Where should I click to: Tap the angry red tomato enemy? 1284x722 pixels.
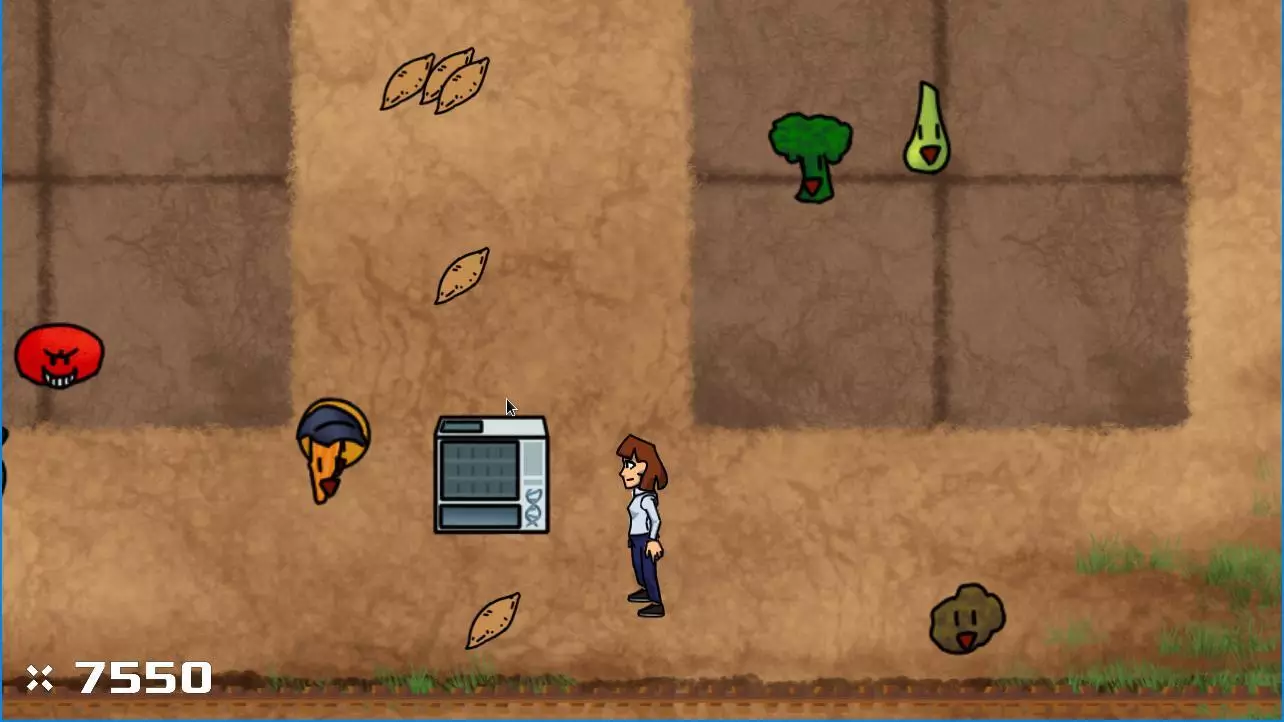click(x=59, y=355)
